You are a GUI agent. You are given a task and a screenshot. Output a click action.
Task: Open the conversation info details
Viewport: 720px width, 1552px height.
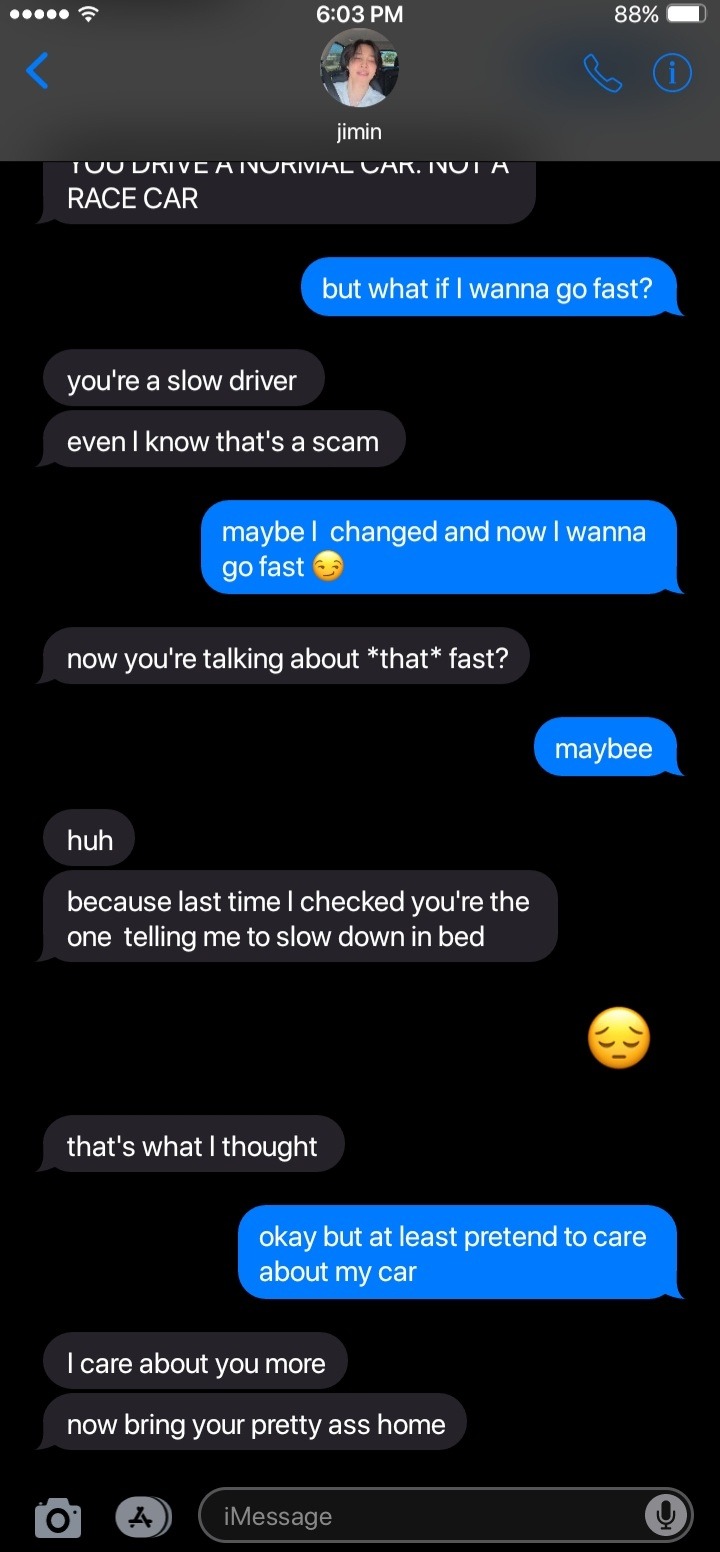[x=672, y=73]
